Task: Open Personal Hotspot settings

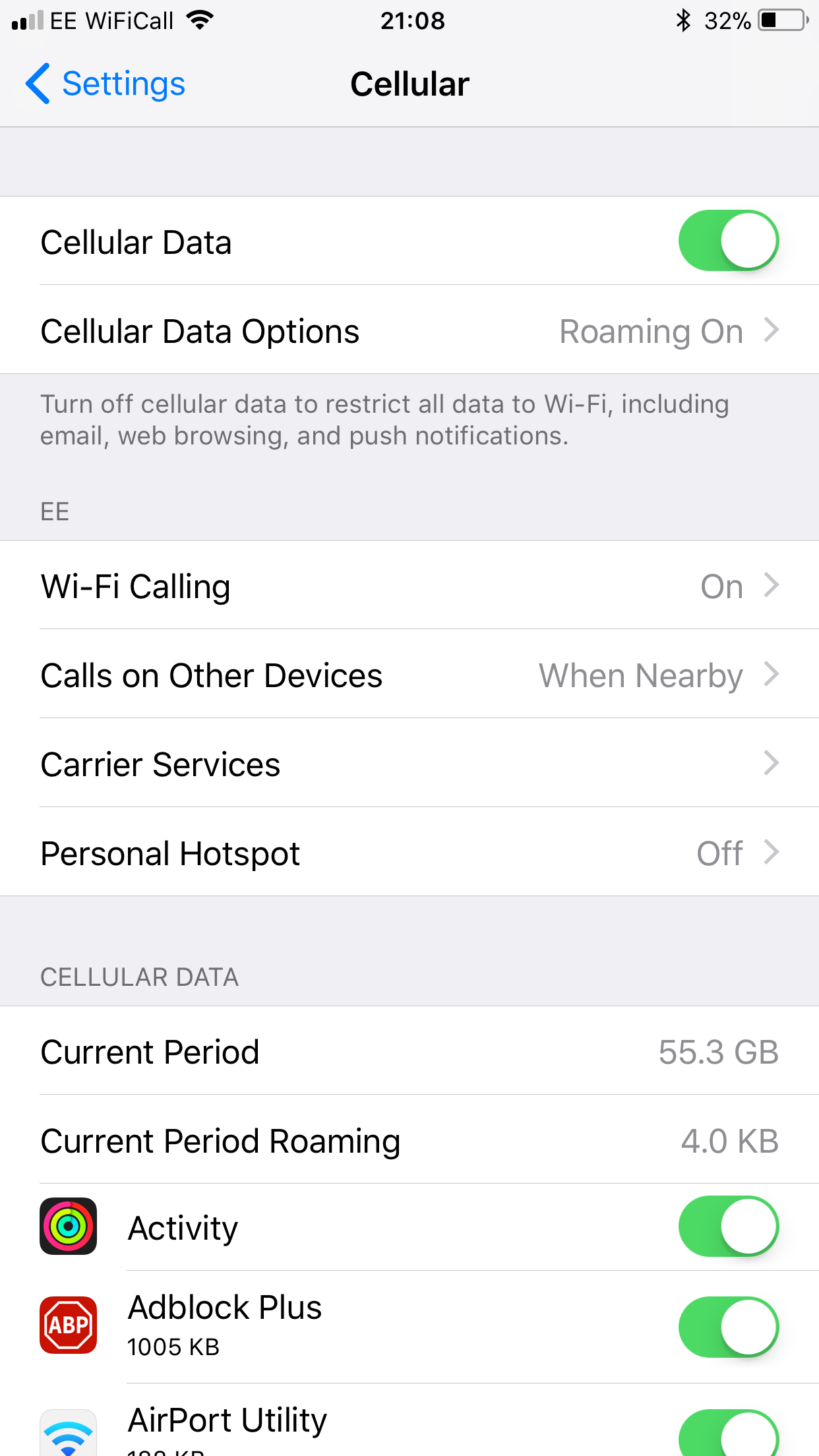Action: pyautogui.click(x=409, y=853)
